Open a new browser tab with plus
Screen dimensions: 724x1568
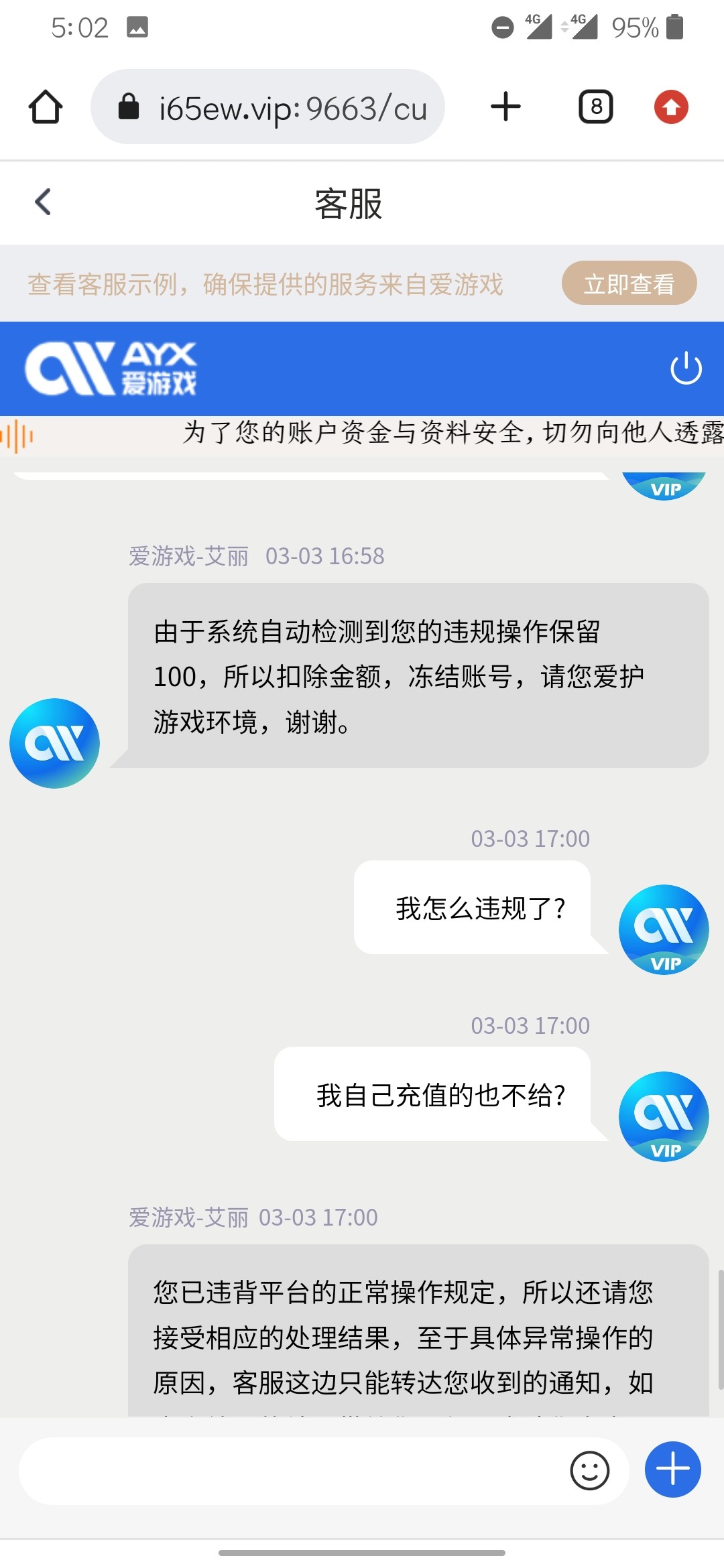(505, 107)
